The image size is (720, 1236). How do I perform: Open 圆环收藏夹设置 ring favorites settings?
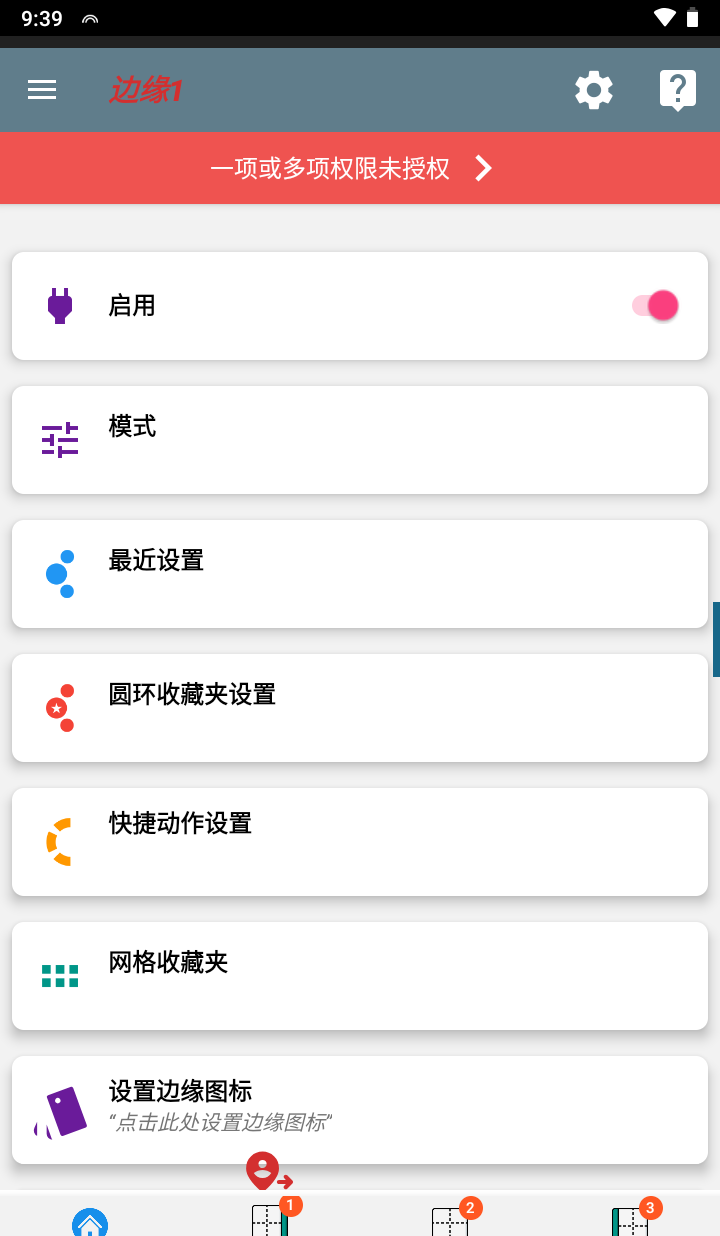click(x=360, y=707)
